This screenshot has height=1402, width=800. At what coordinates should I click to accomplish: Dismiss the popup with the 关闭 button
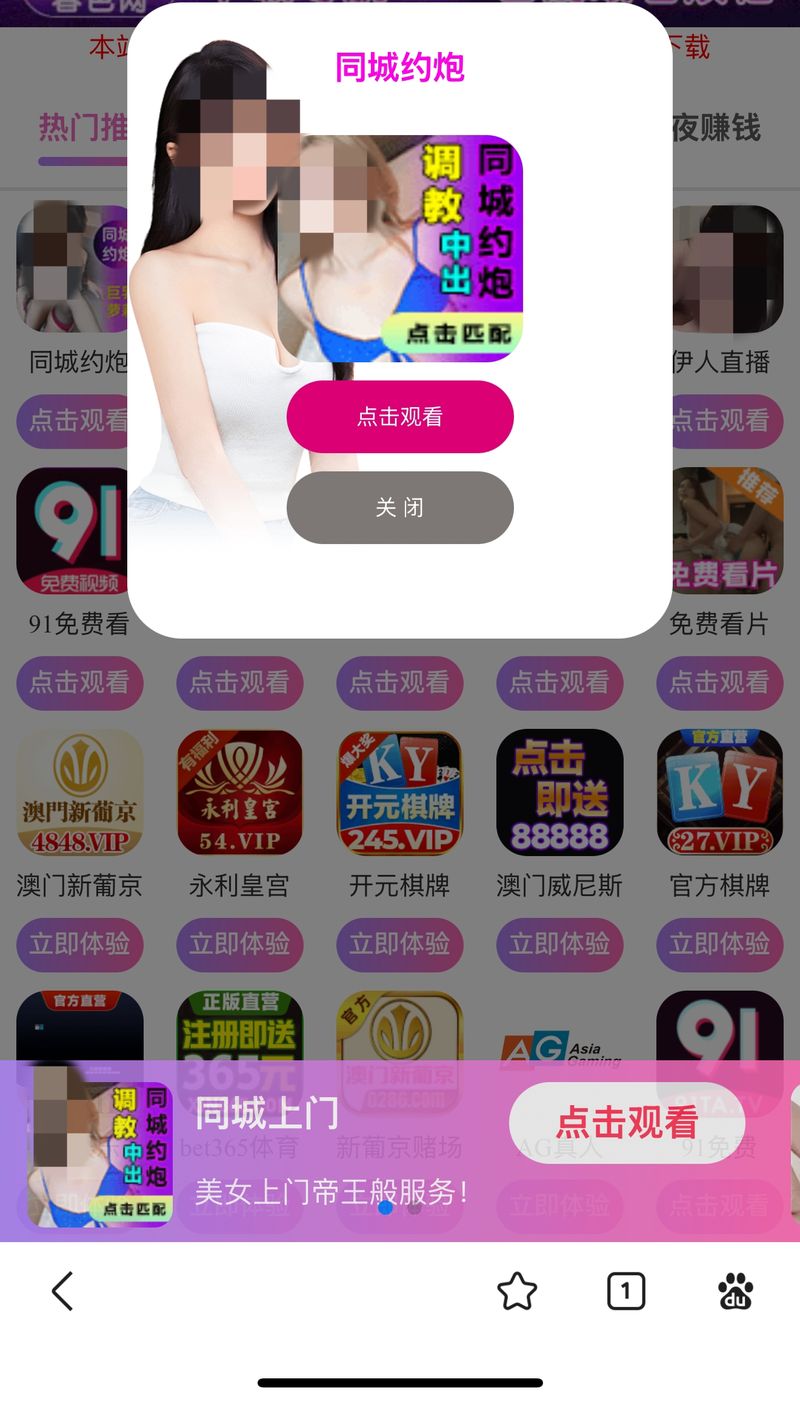(400, 508)
